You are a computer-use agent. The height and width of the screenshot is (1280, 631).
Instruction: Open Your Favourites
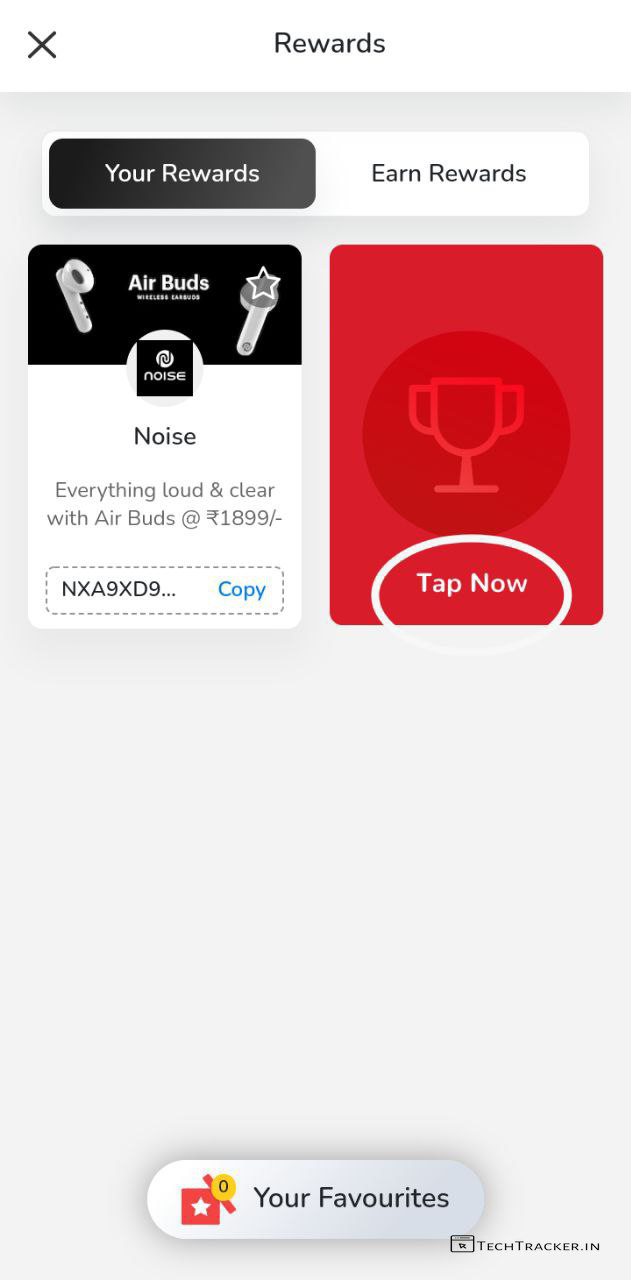pyautogui.click(x=316, y=1198)
